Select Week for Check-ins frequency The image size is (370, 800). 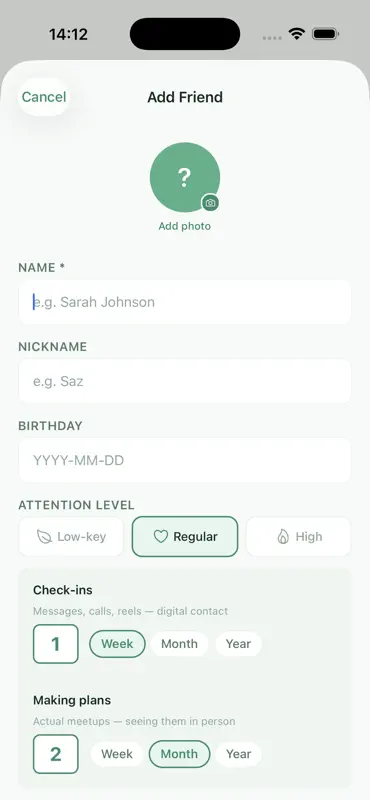coord(117,644)
